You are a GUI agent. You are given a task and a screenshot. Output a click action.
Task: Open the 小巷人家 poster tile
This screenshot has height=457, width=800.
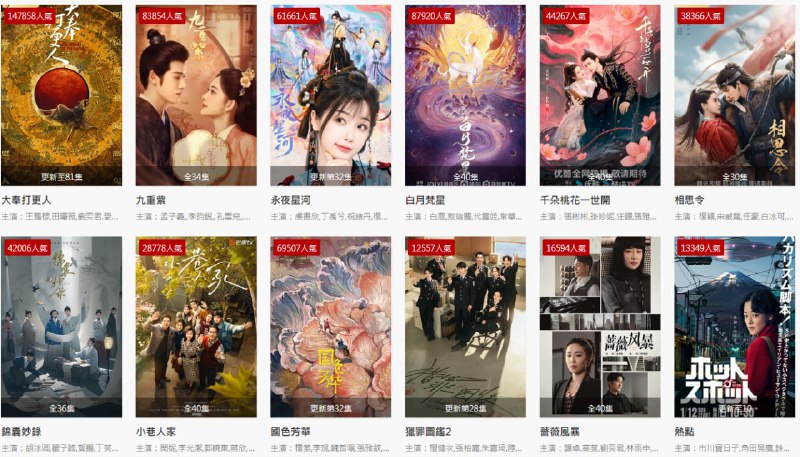pos(196,326)
